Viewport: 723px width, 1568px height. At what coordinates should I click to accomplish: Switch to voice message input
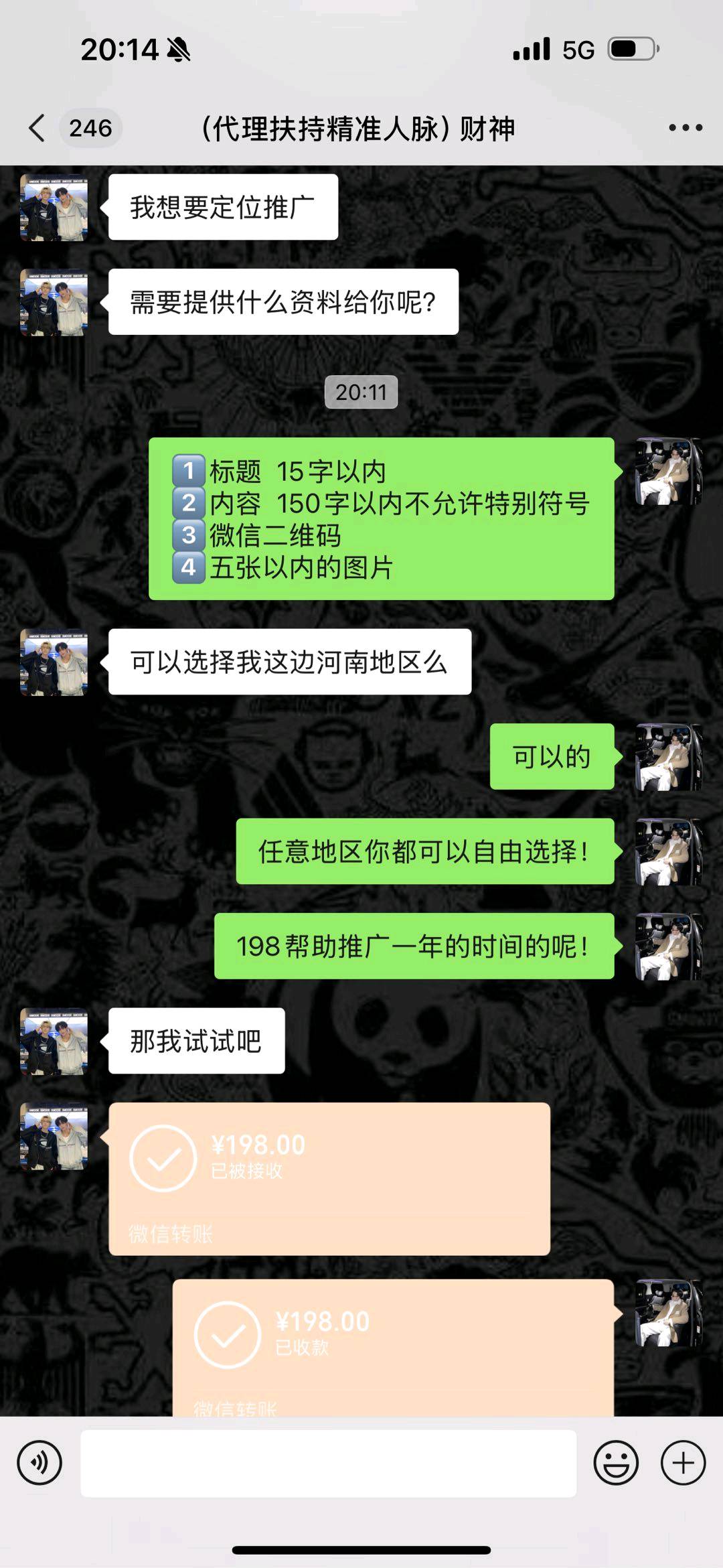[x=39, y=1463]
